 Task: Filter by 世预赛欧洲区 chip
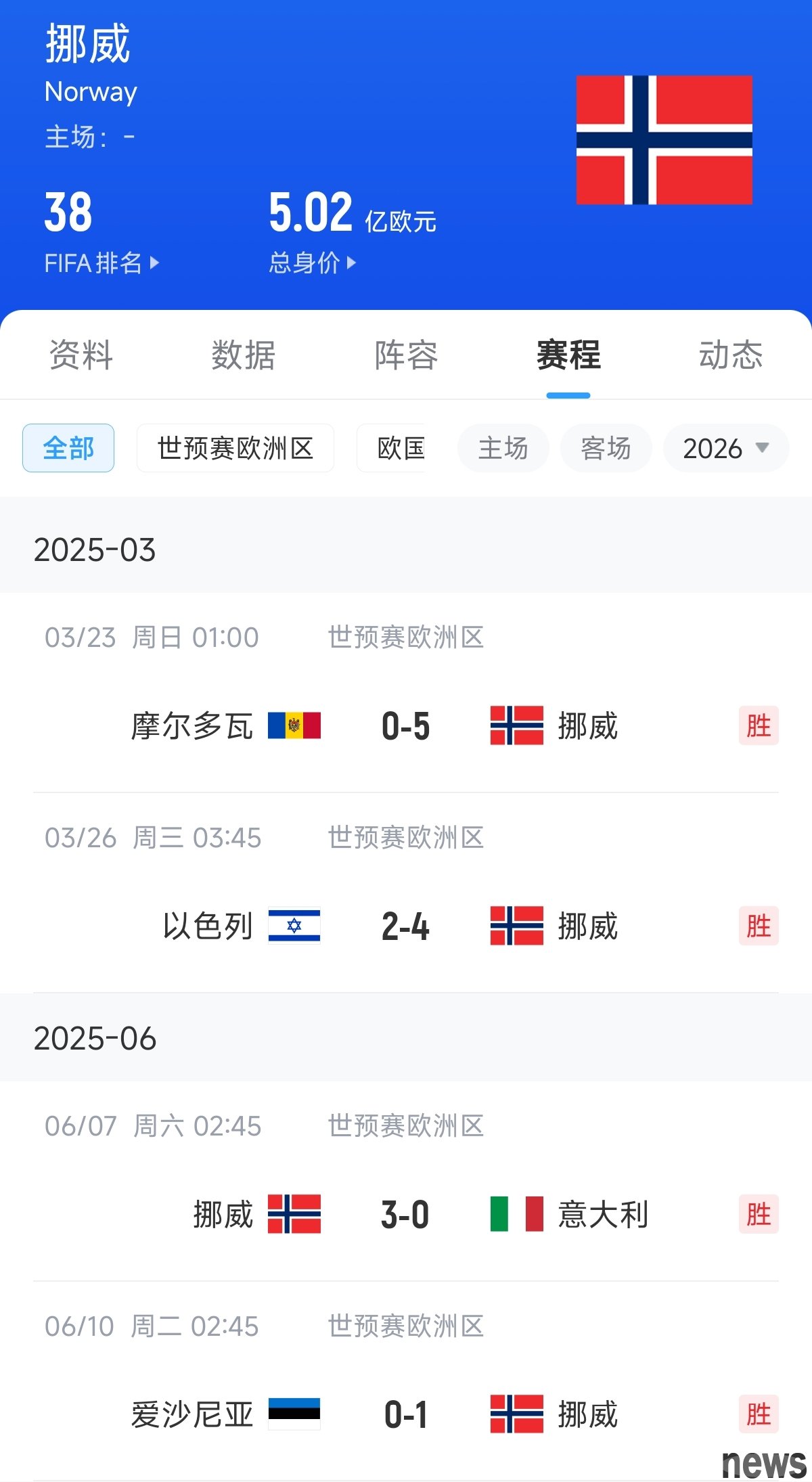click(x=235, y=448)
